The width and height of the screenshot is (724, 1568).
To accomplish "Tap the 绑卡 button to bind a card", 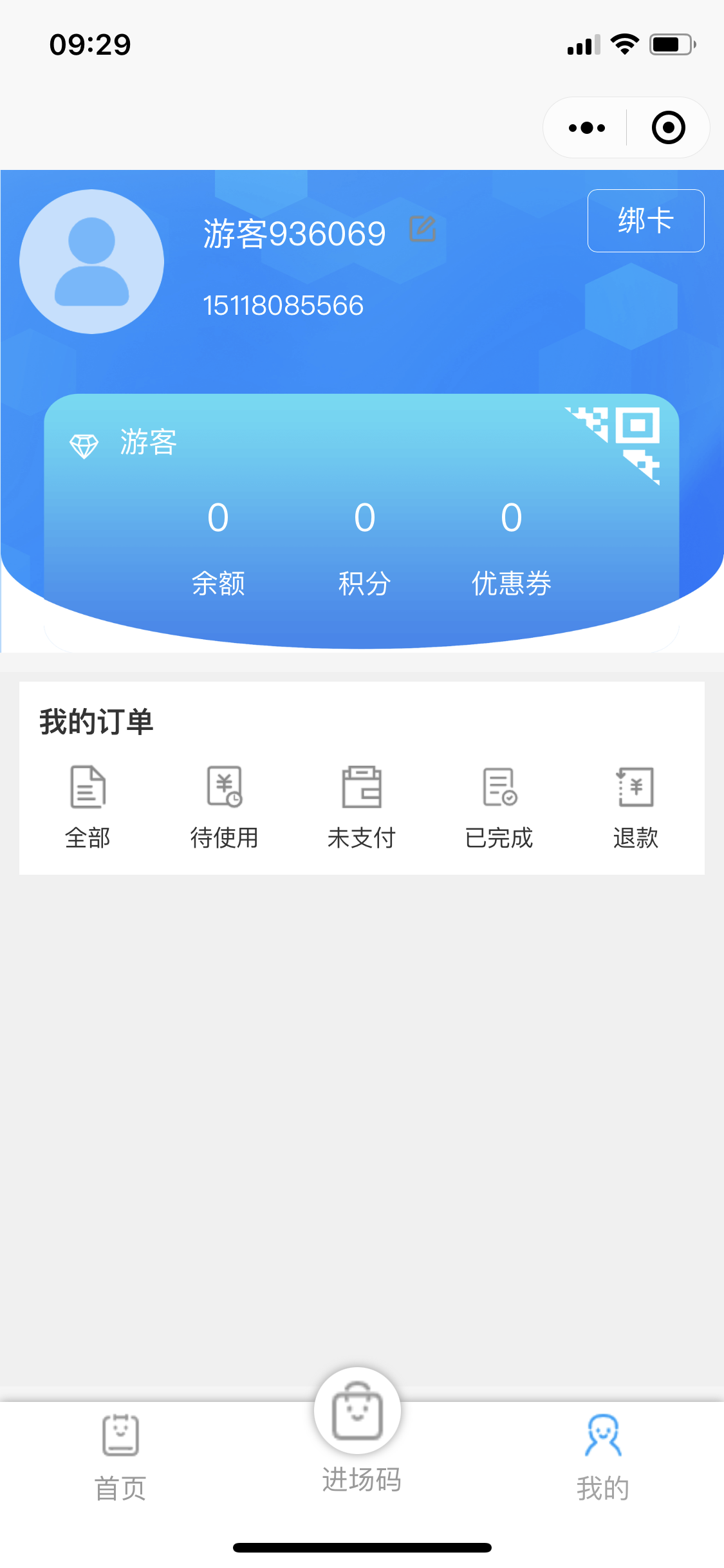I will [x=645, y=221].
